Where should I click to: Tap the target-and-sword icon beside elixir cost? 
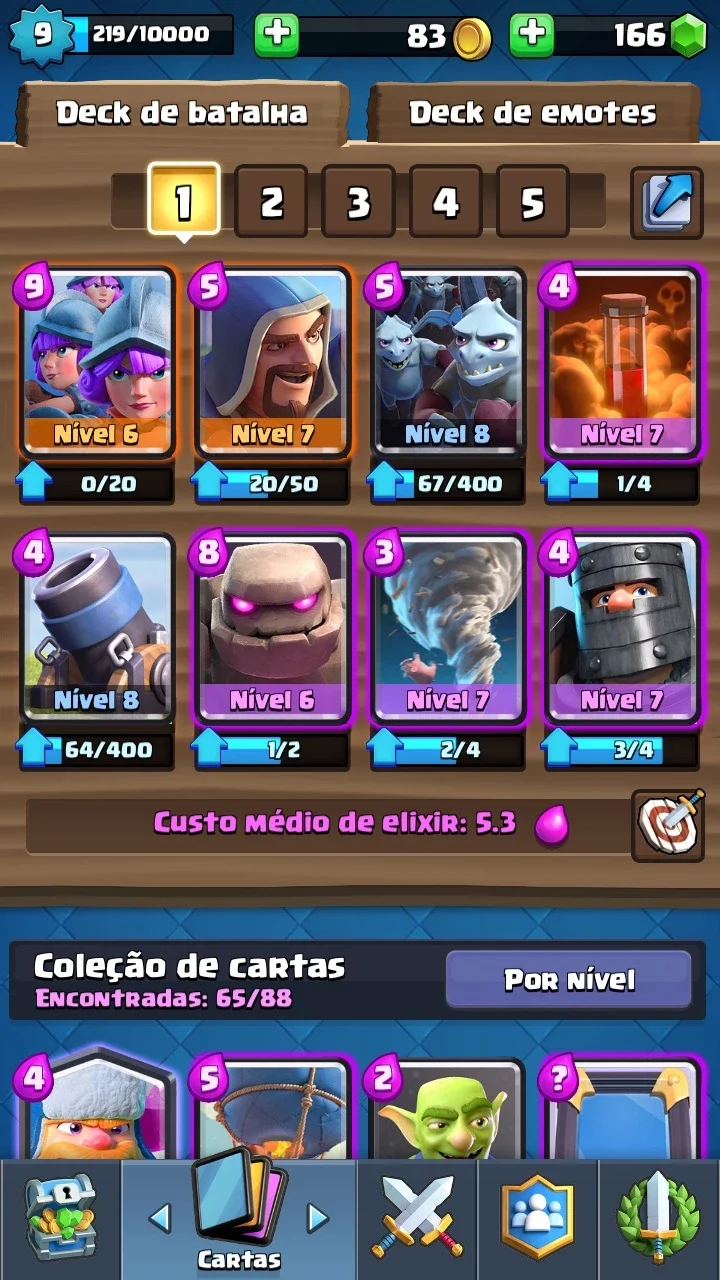click(667, 825)
